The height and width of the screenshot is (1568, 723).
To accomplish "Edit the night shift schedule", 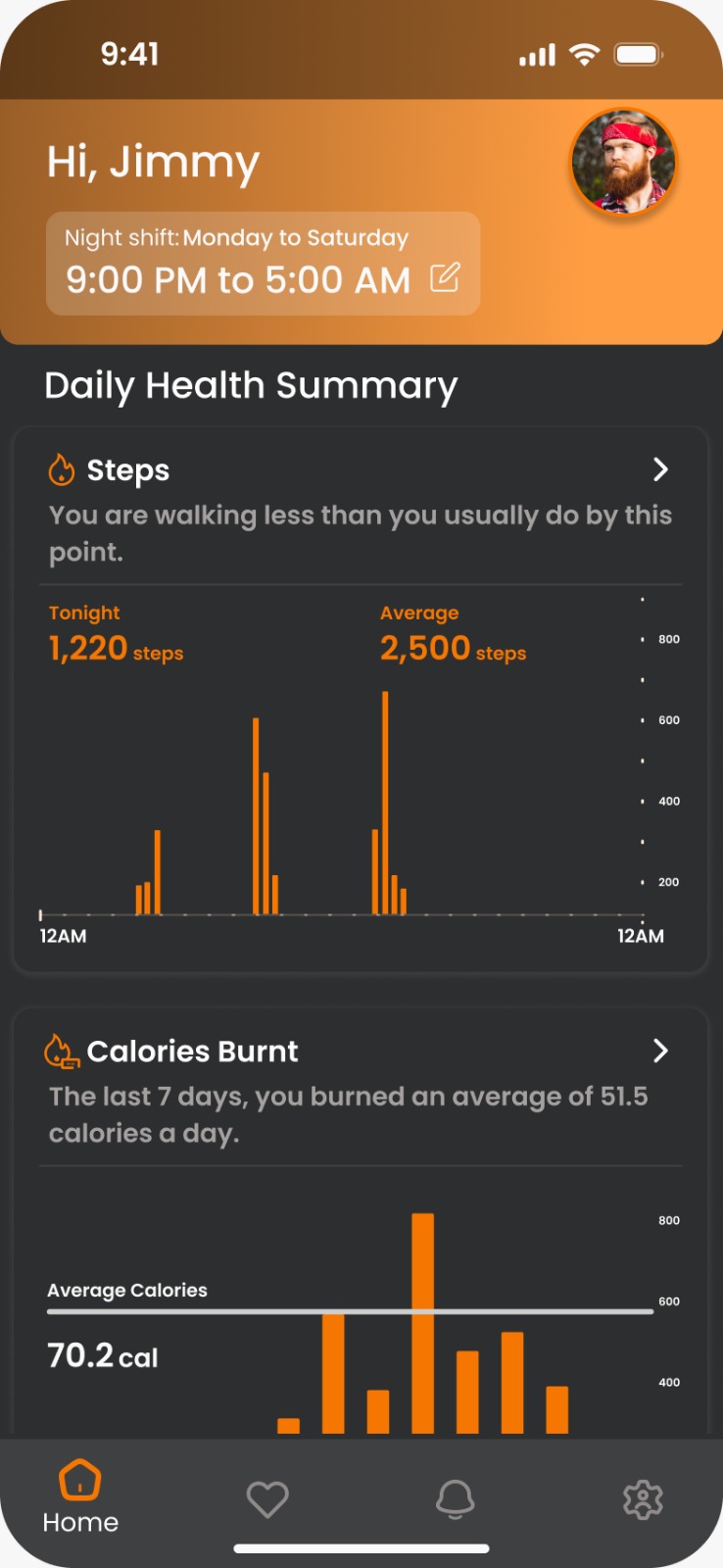I will 445,278.
